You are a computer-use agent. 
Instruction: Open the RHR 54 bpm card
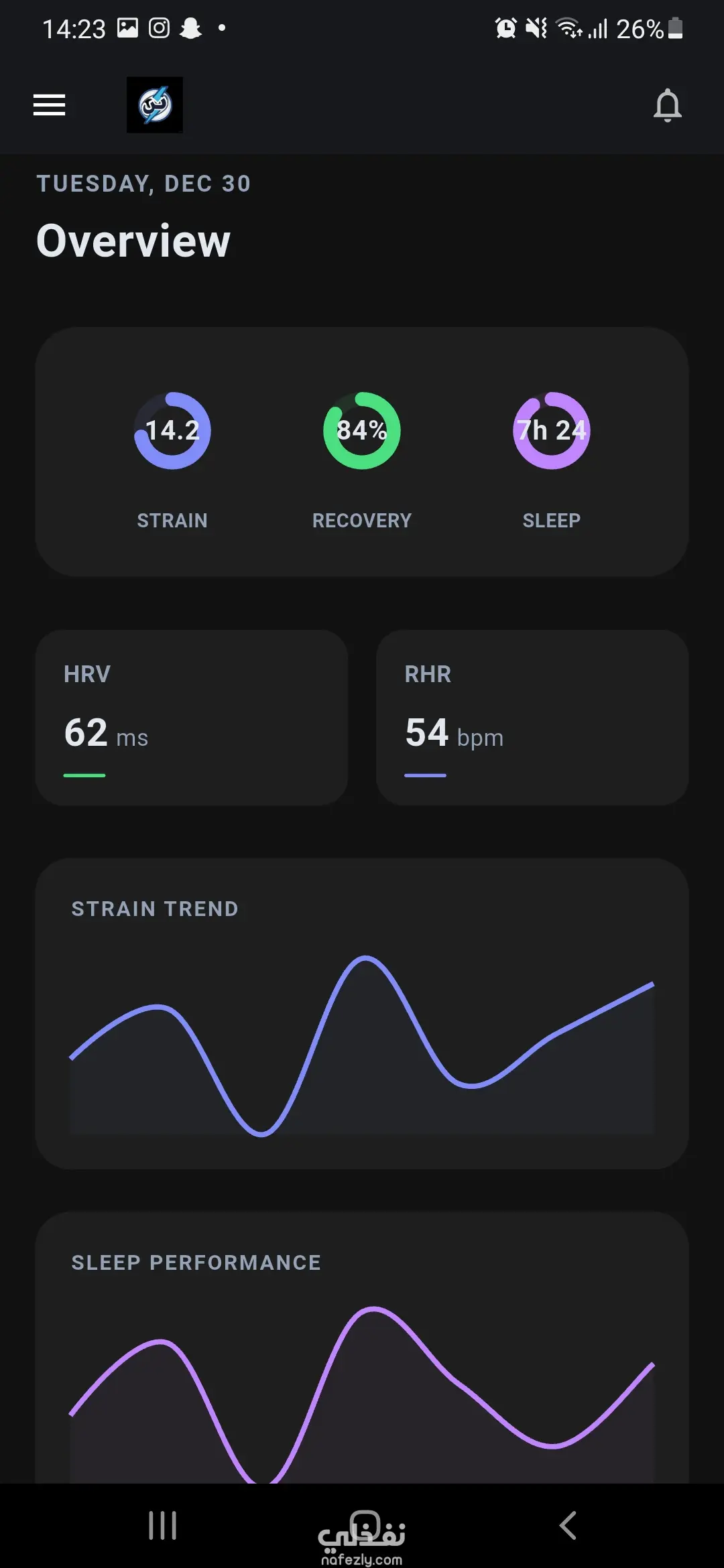532,717
